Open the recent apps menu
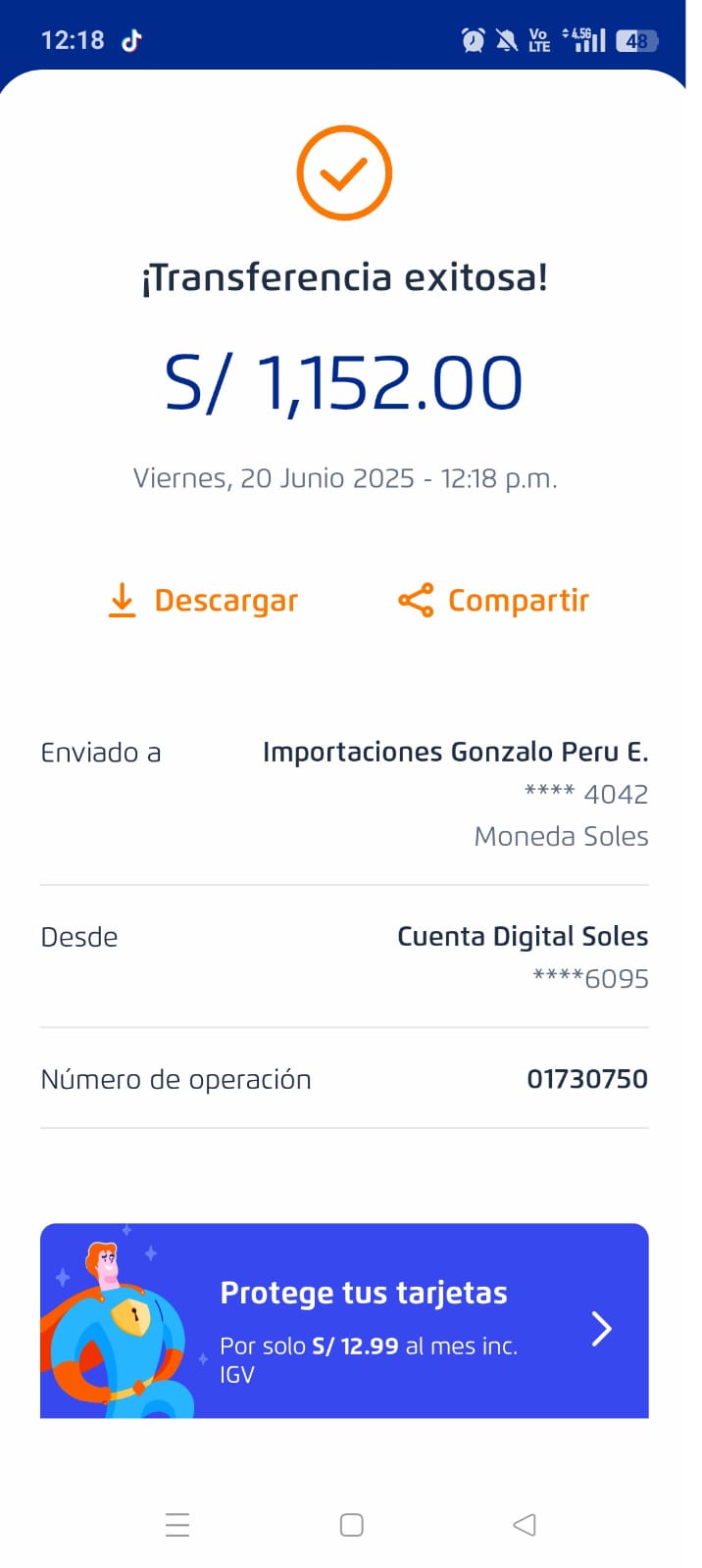 (177, 1525)
